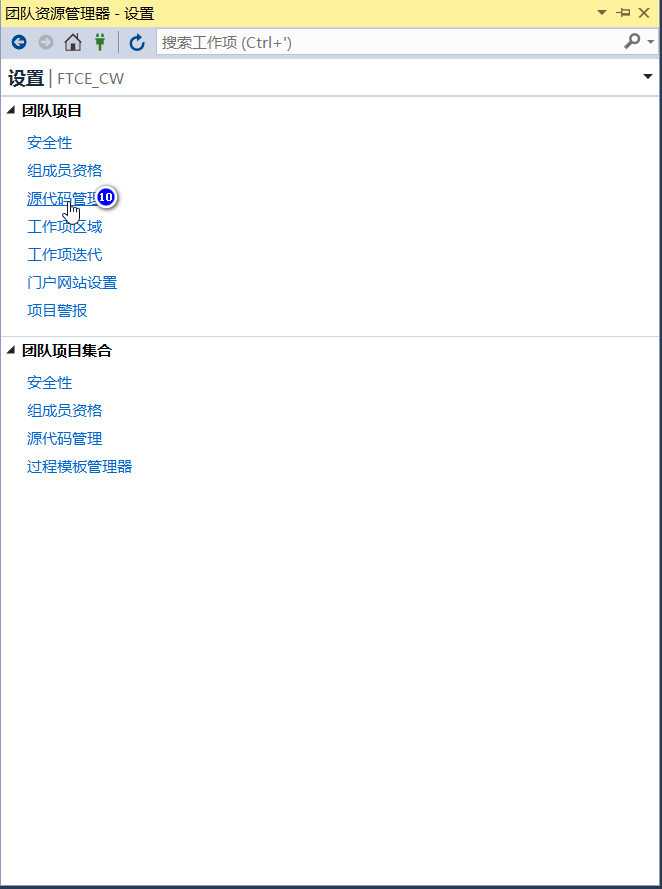Open 组成员资格 under 团队项目集合
This screenshot has height=889, width=662.
click(65, 411)
